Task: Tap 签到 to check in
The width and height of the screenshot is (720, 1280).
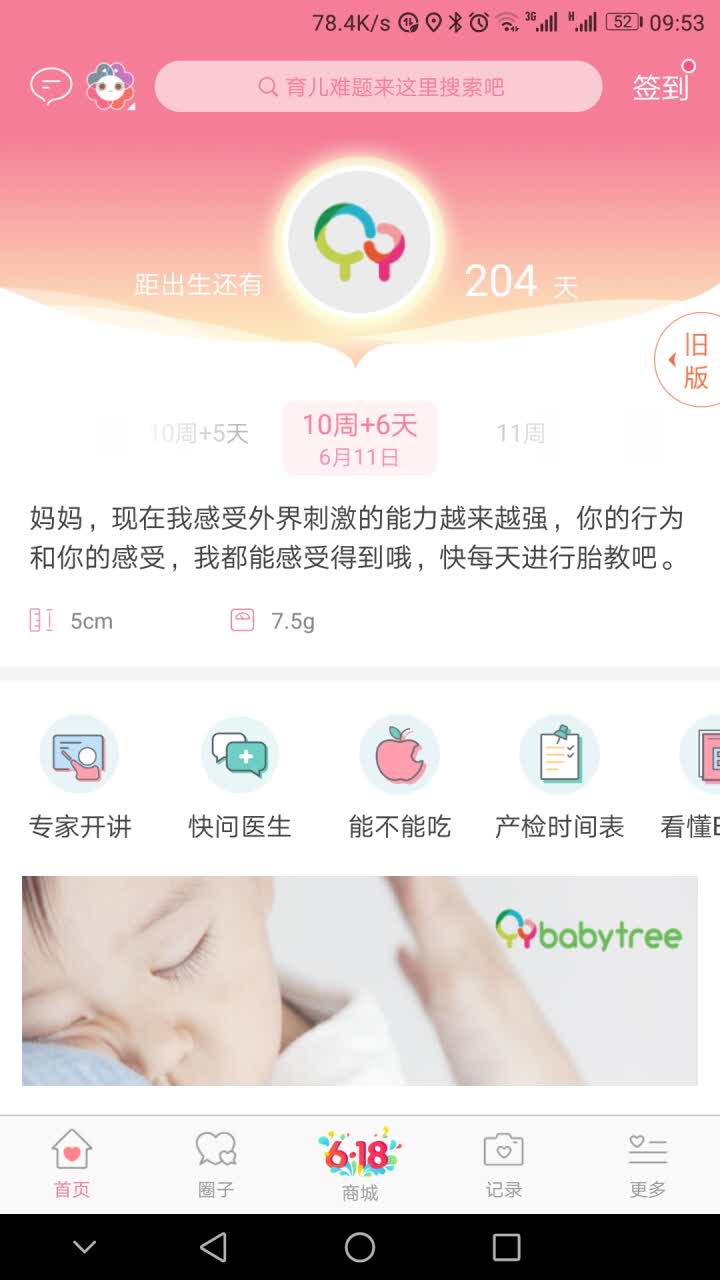Action: point(660,87)
